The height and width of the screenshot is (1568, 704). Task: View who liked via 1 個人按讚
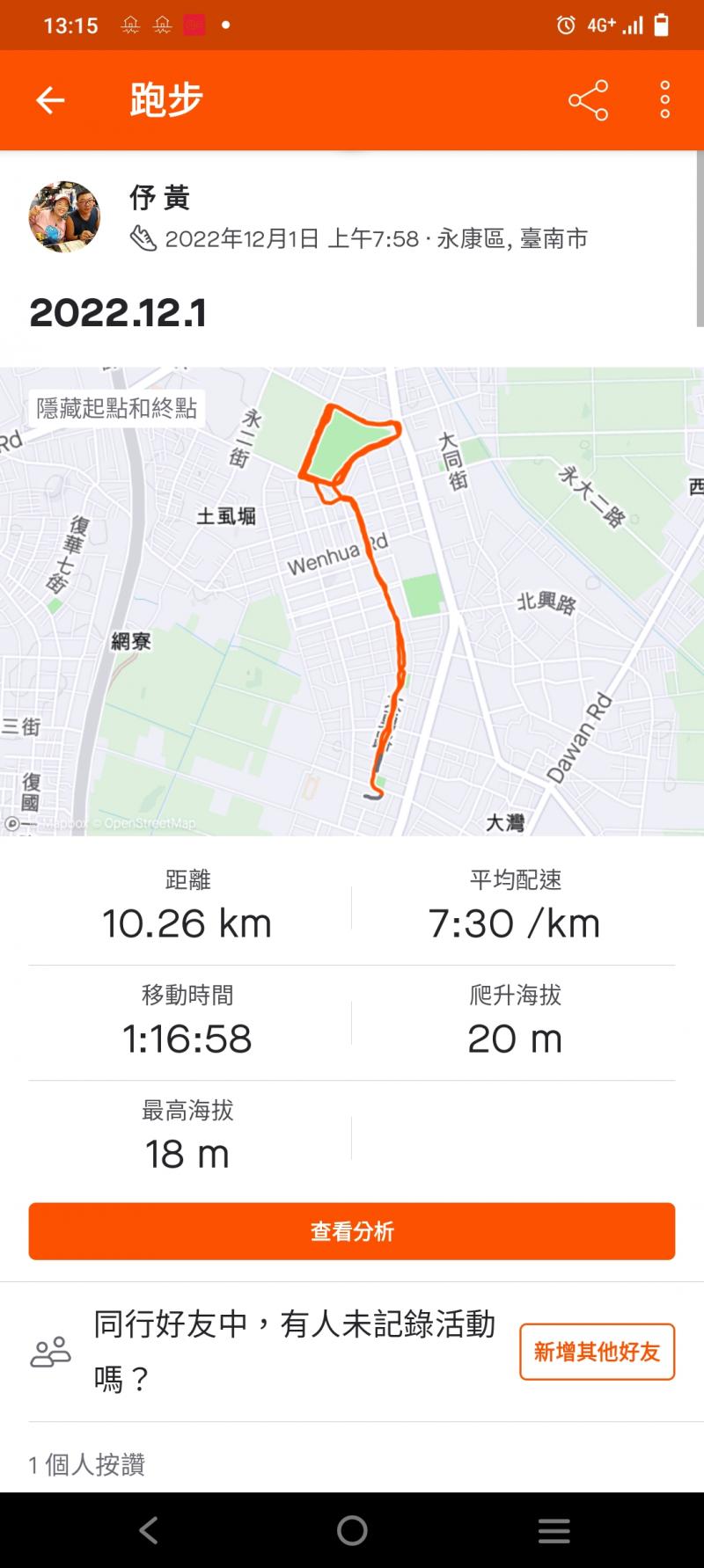87,1464
